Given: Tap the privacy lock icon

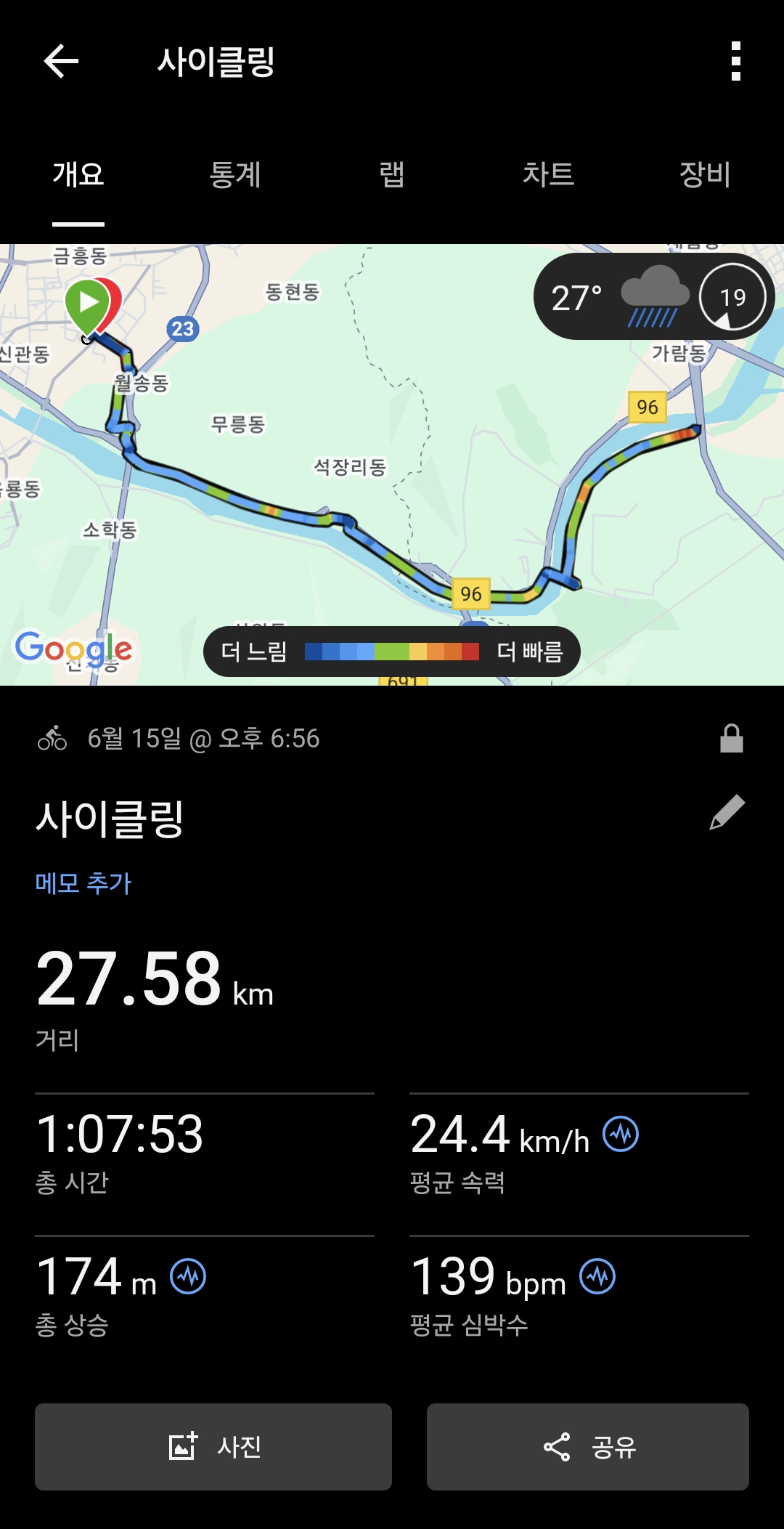Looking at the screenshot, I should 732,738.
